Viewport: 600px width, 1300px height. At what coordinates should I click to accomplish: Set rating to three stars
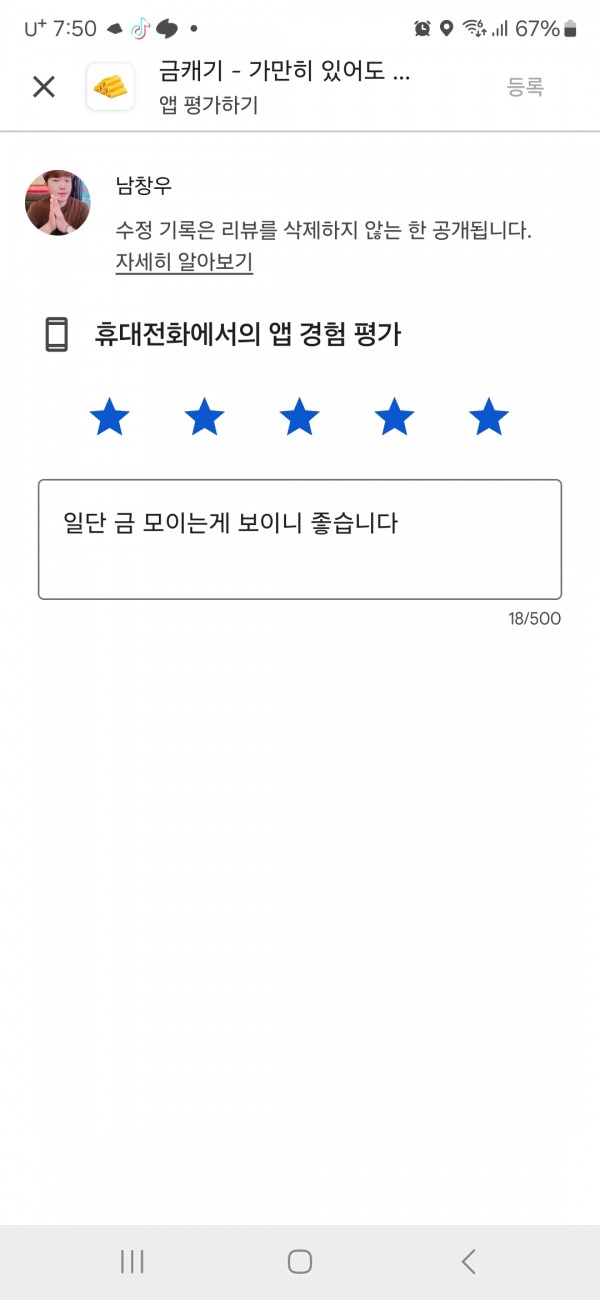click(299, 417)
